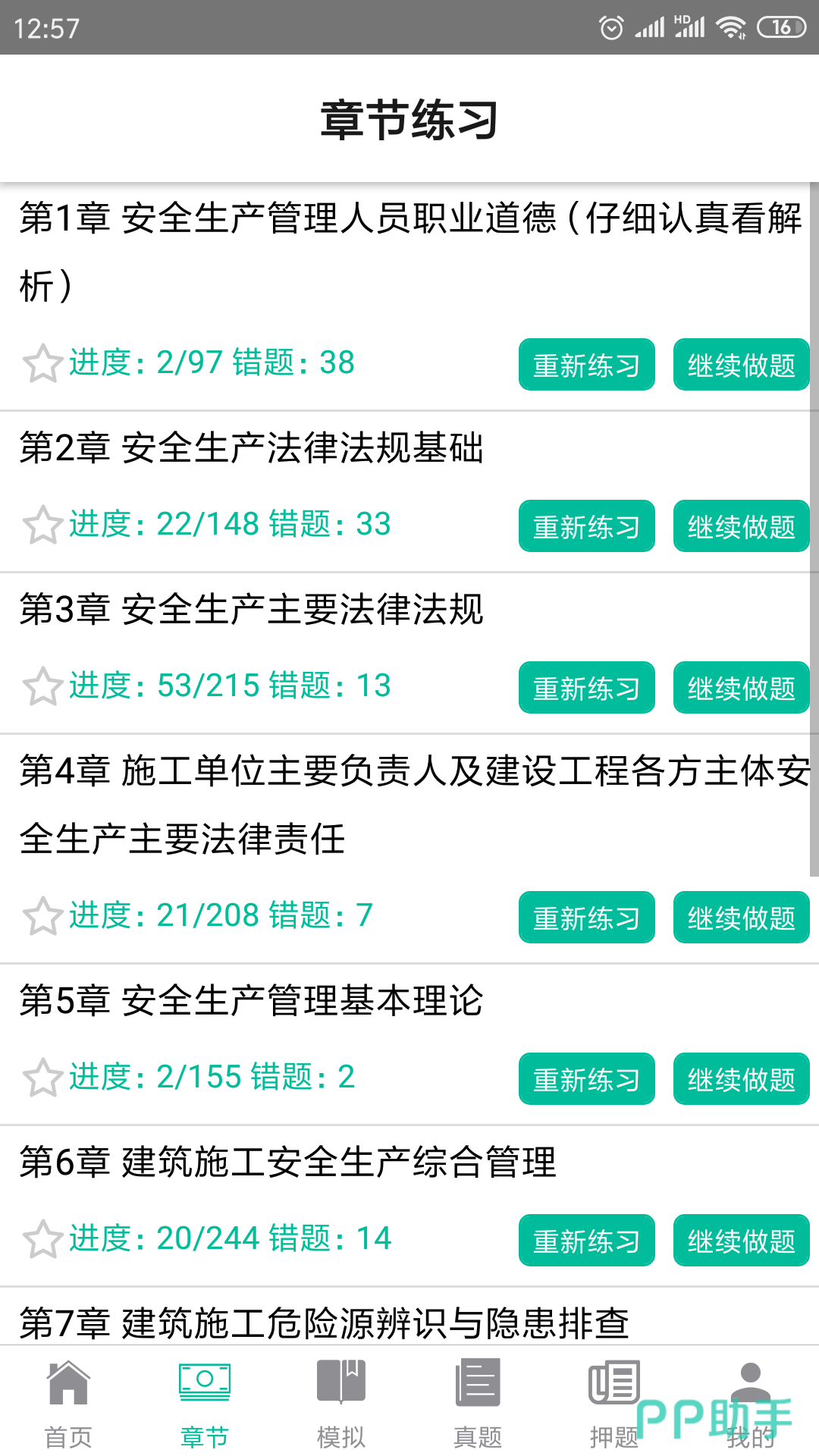Switch to the 模拟 mock exam tab

(x=341, y=1403)
